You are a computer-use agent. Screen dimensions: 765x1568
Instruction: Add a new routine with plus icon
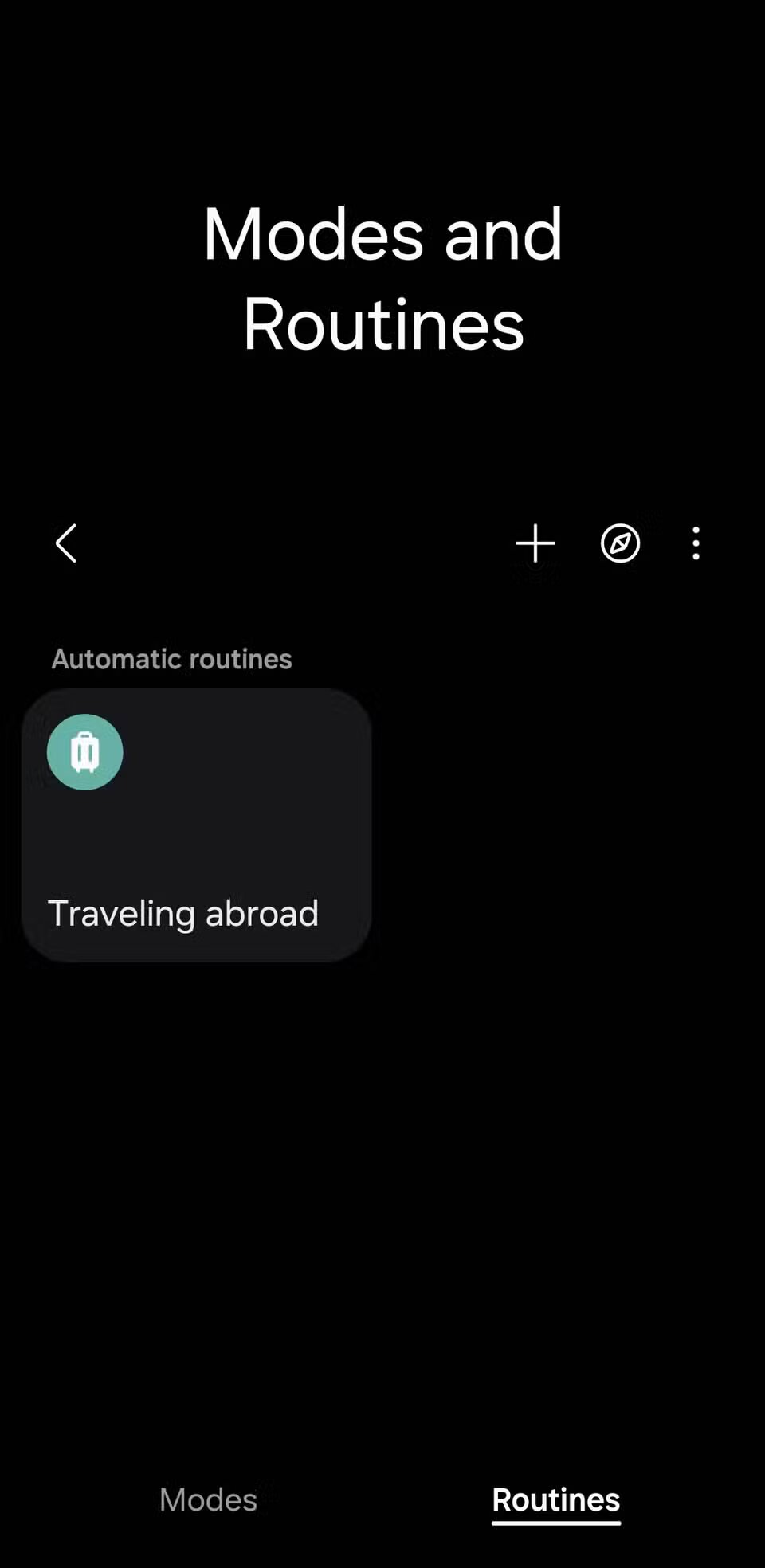tap(535, 543)
